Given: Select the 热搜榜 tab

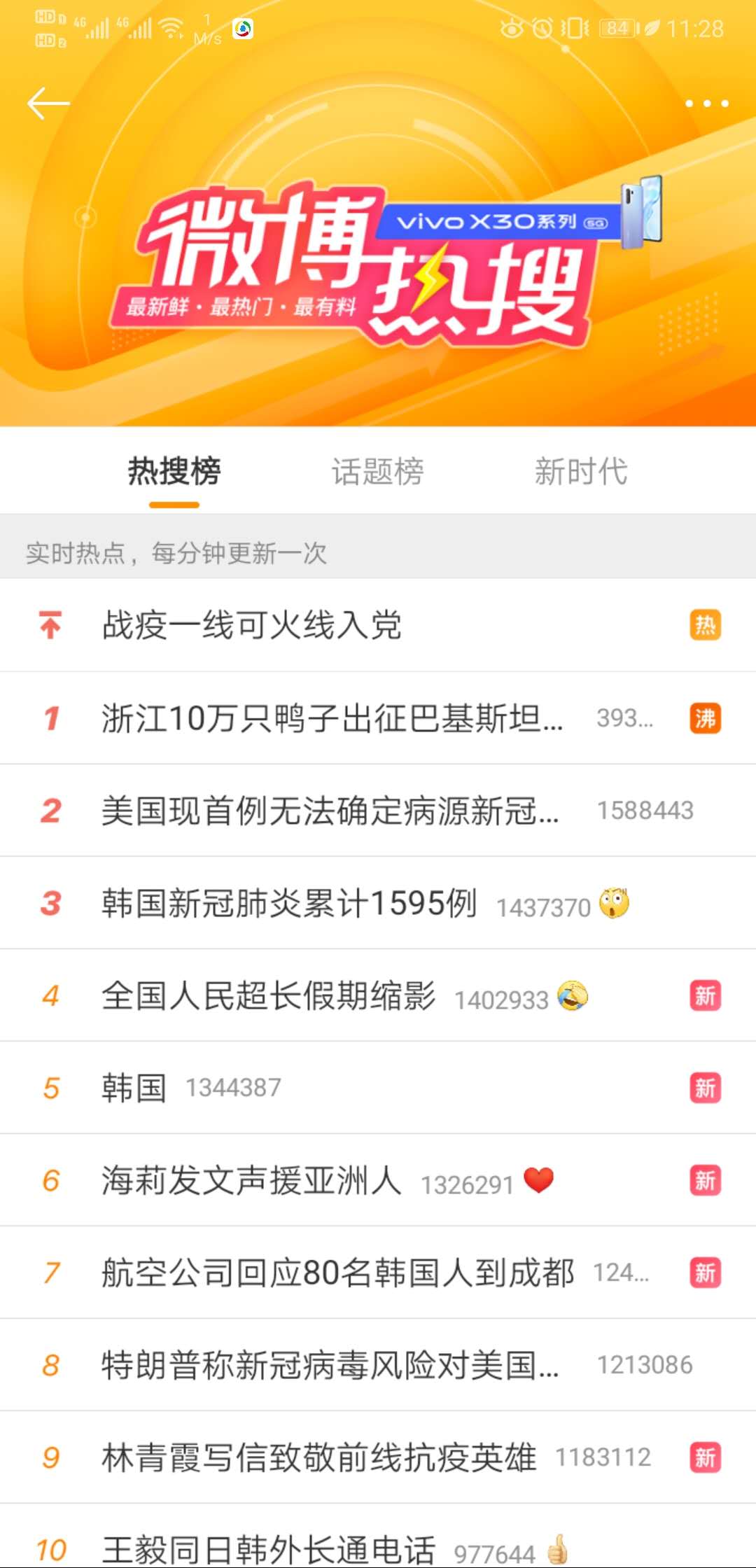Looking at the screenshot, I should coord(174,472).
